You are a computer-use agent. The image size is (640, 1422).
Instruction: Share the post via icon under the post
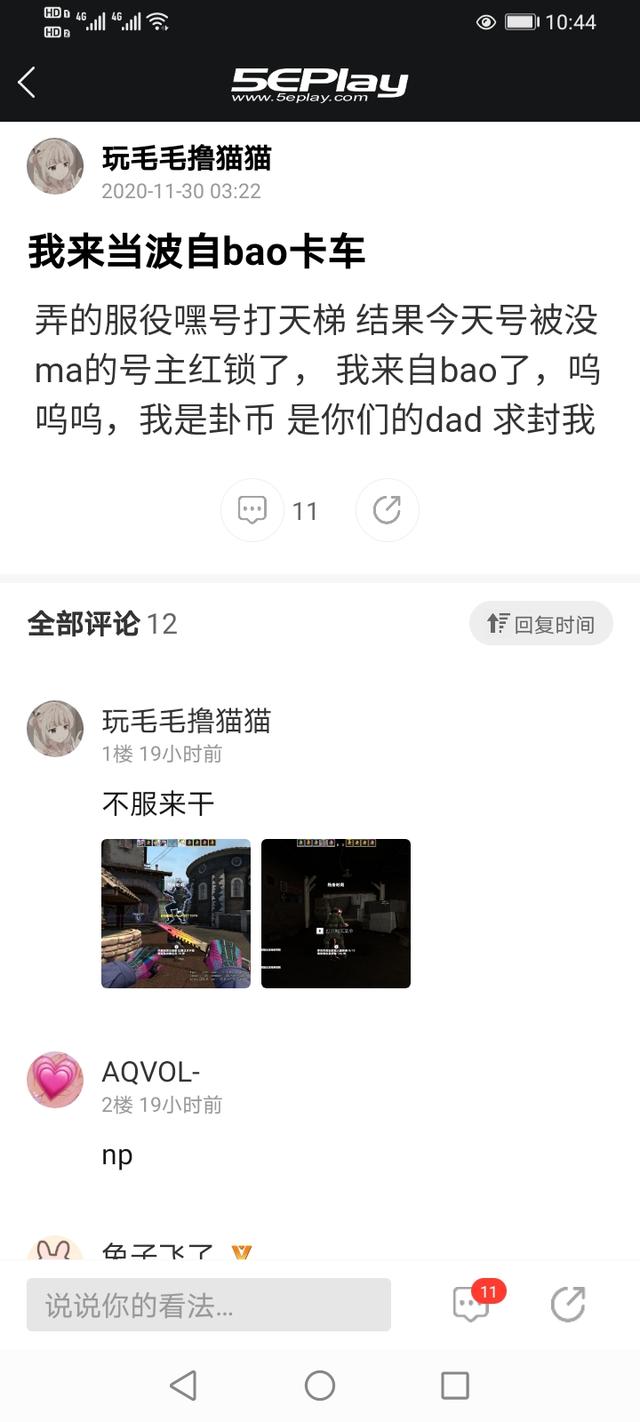tap(387, 510)
